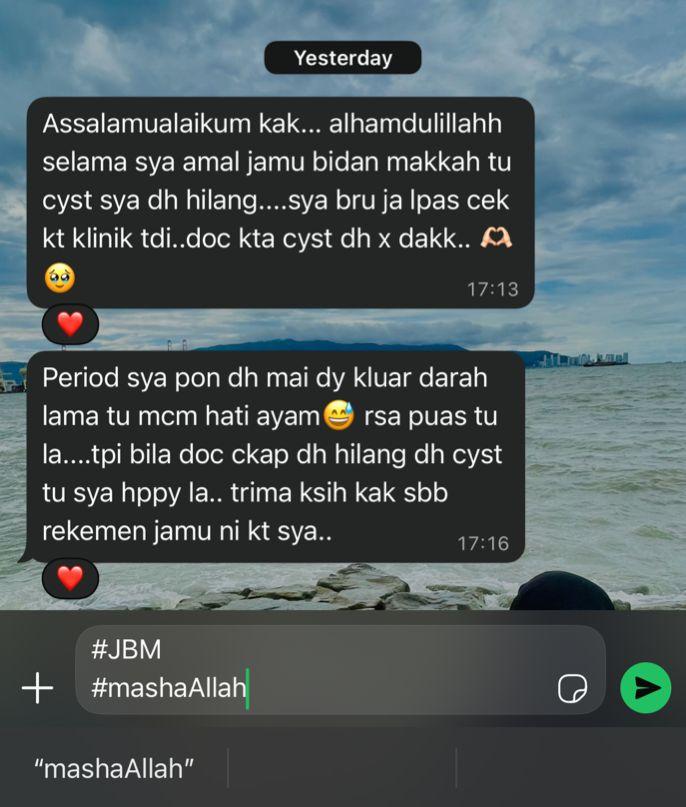Open heart reaction on 17:13 message
686x807 pixels.
pyautogui.click(x=69, y=324)
